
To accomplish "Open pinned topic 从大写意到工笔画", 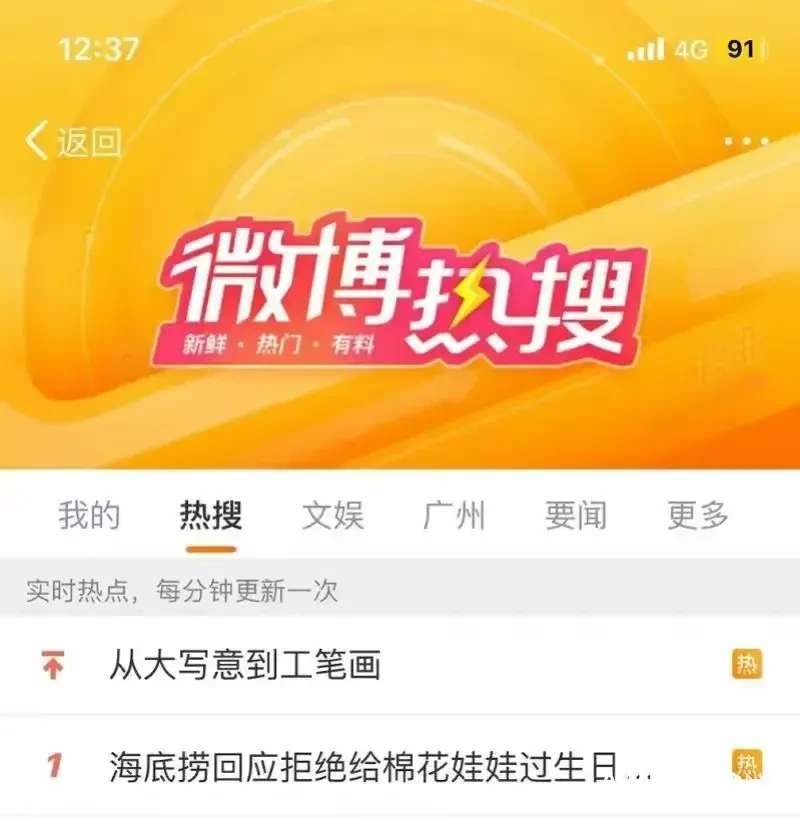I will (x=245, y=665).
